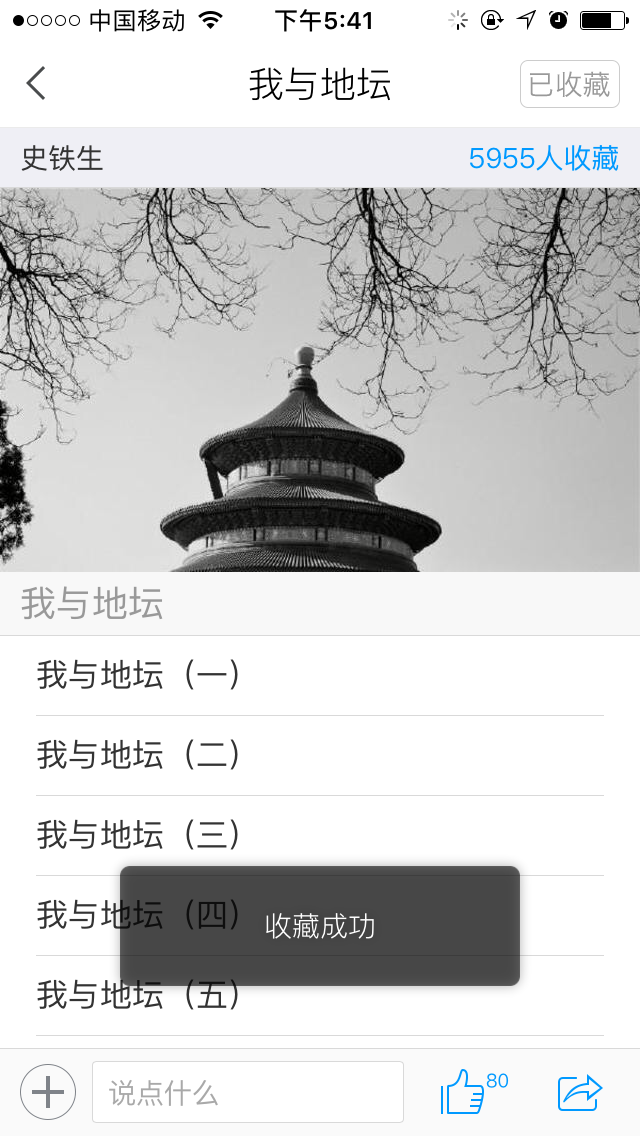Like this book with thumbs-up icon
The height and width of the screenshot is (1136, 640).
pos(464,1092)
